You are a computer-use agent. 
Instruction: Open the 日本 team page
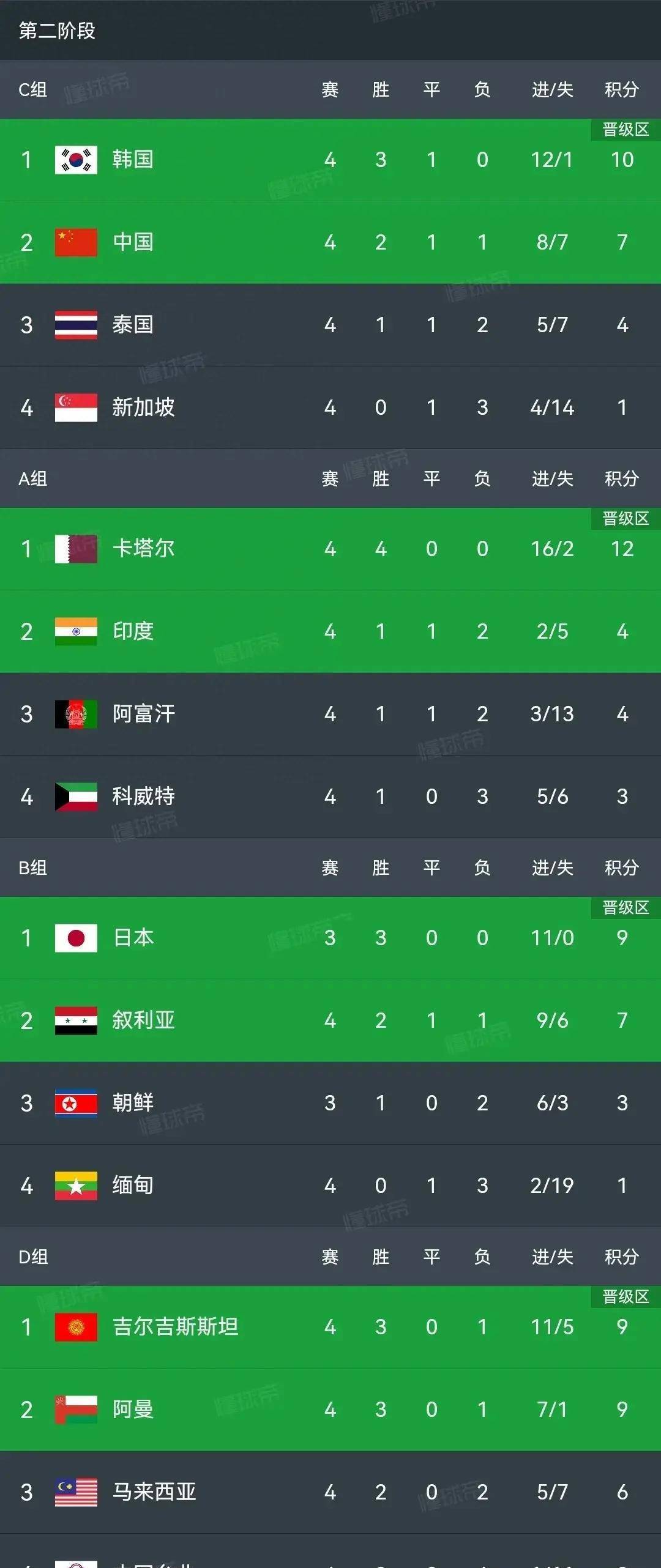[133, 938]
